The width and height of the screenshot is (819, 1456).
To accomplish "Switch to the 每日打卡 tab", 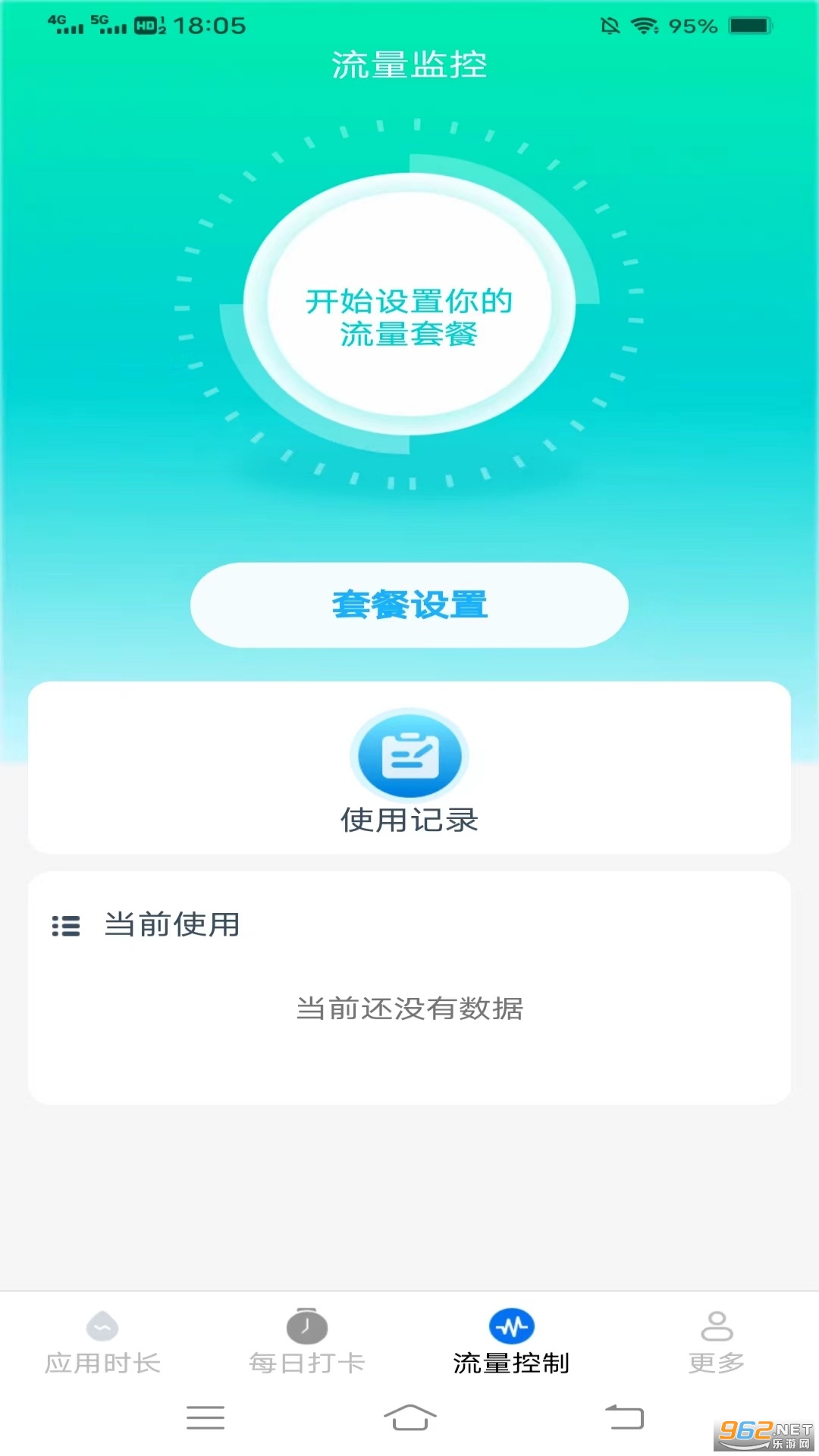I will click(307, 1342).
